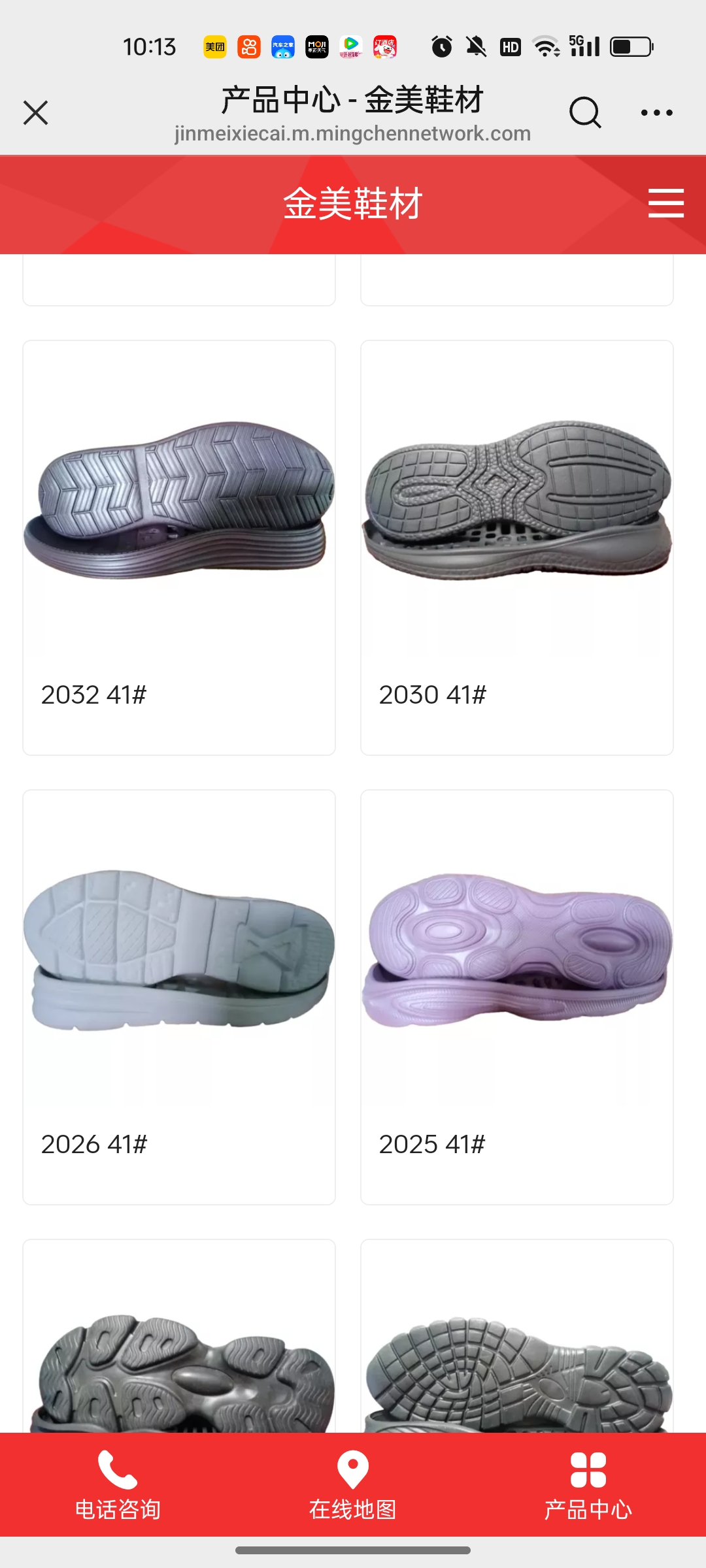This screenshot has width=706, height=1568.
Task: Open 在线地图 online map
Action: 353,1486
